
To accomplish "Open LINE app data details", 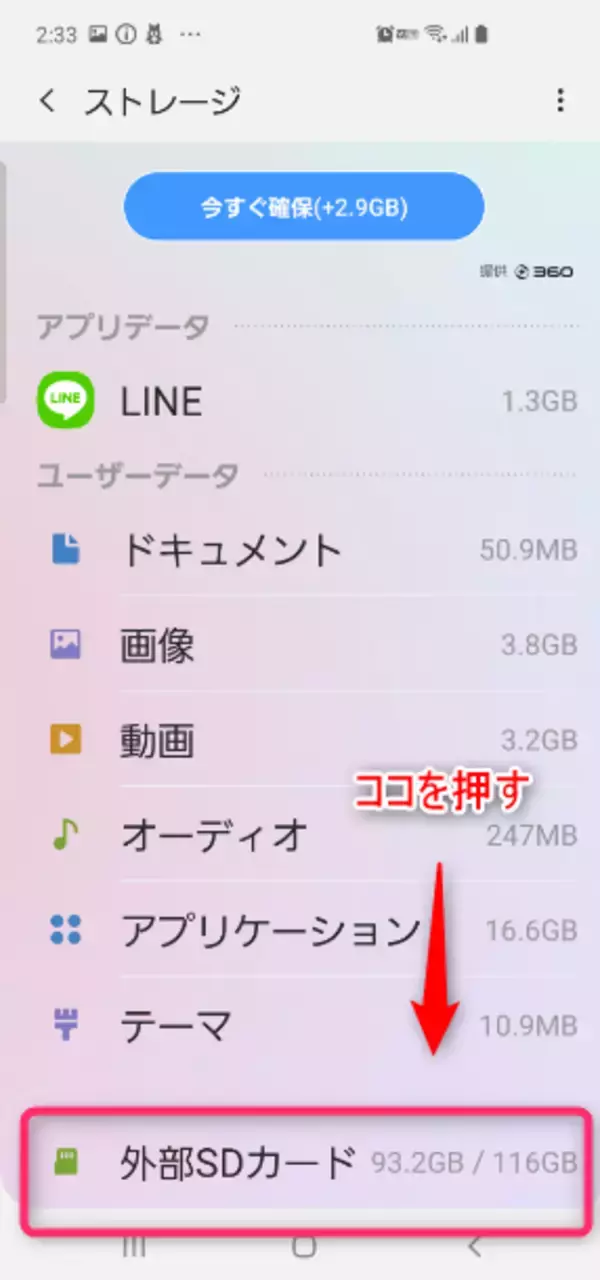I will tap(300, 401).
